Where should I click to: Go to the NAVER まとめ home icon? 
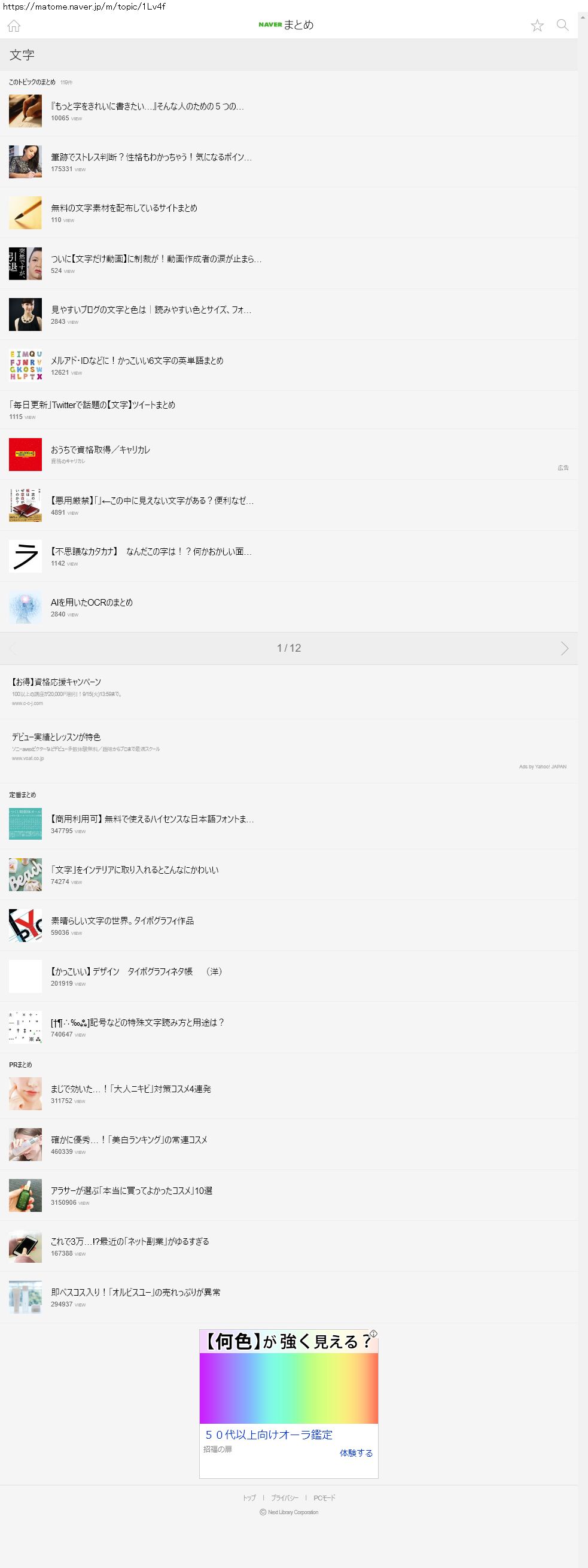[14, 26]
